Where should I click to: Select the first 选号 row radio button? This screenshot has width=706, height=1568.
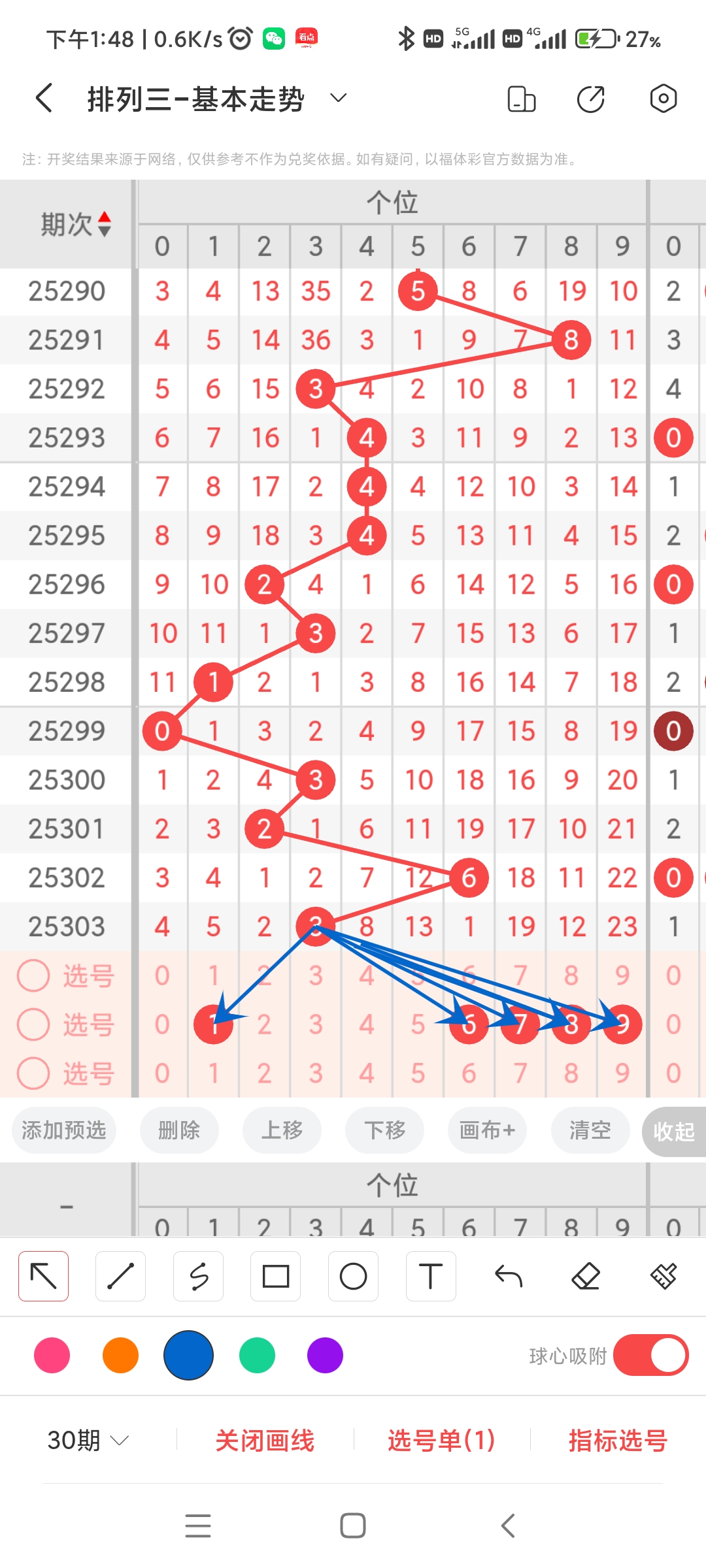pos(33,976)
